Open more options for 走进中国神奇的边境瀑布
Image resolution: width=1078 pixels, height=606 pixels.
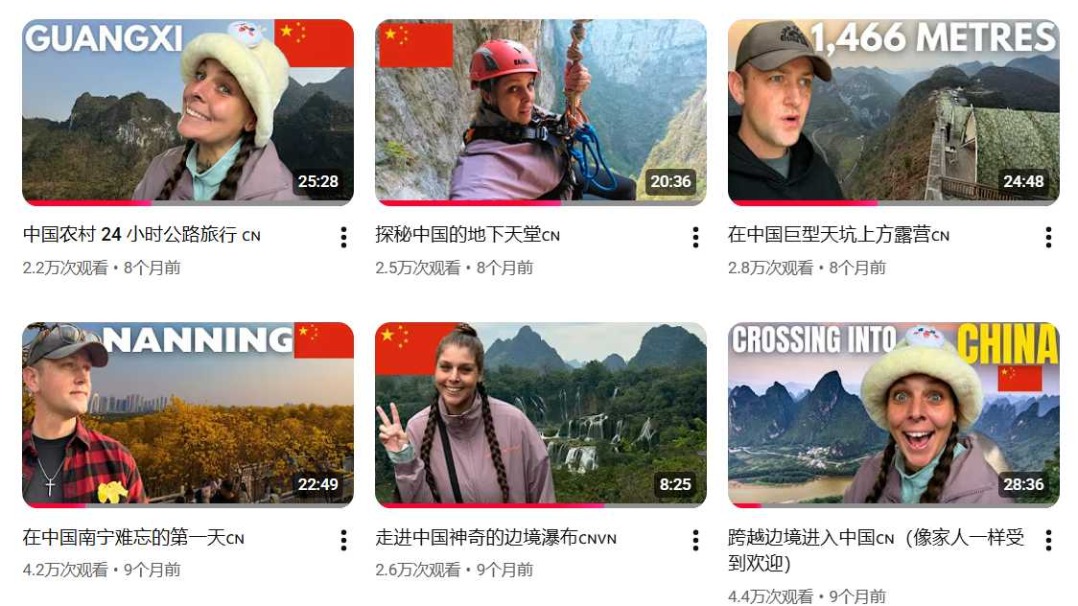coord(696,540)
